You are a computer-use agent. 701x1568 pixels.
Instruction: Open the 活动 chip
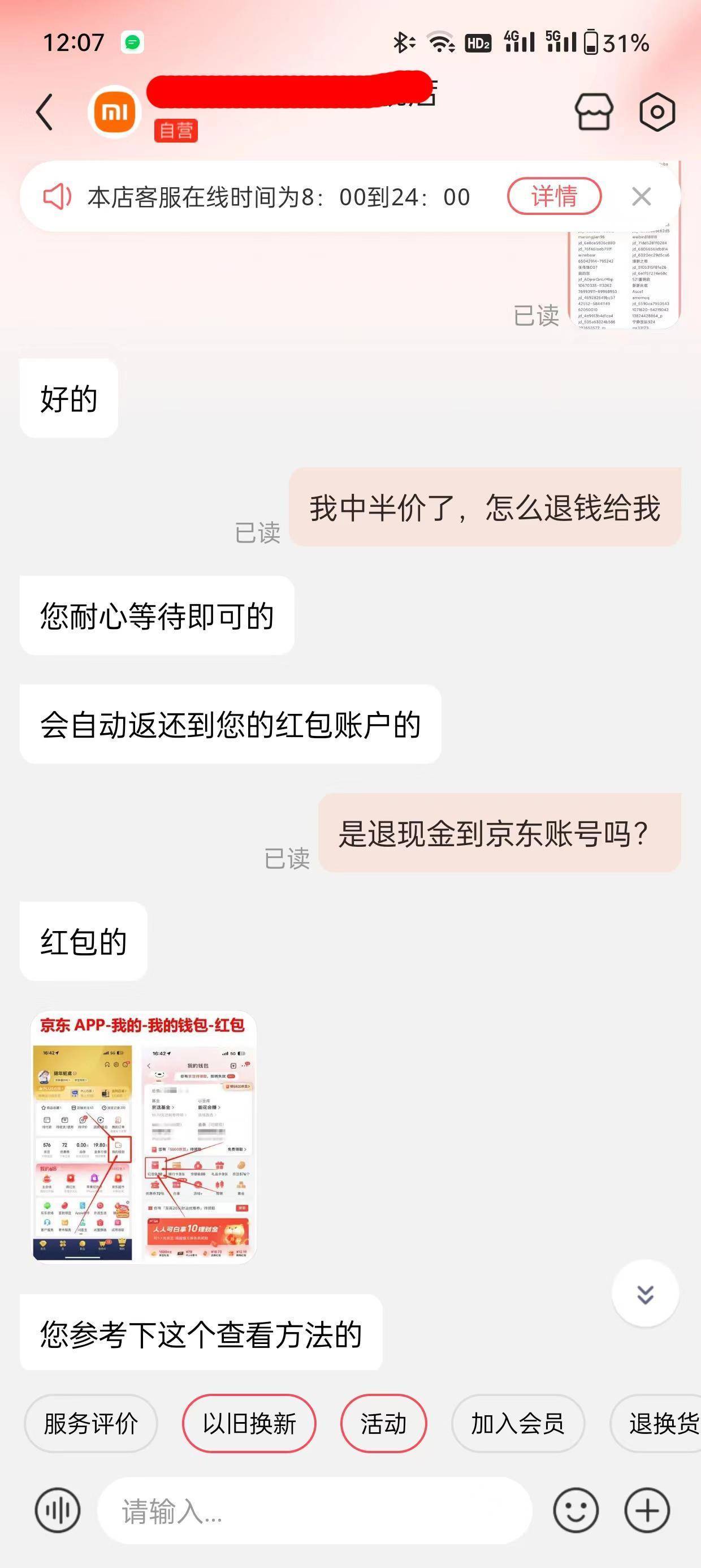tap(383, 1423)
